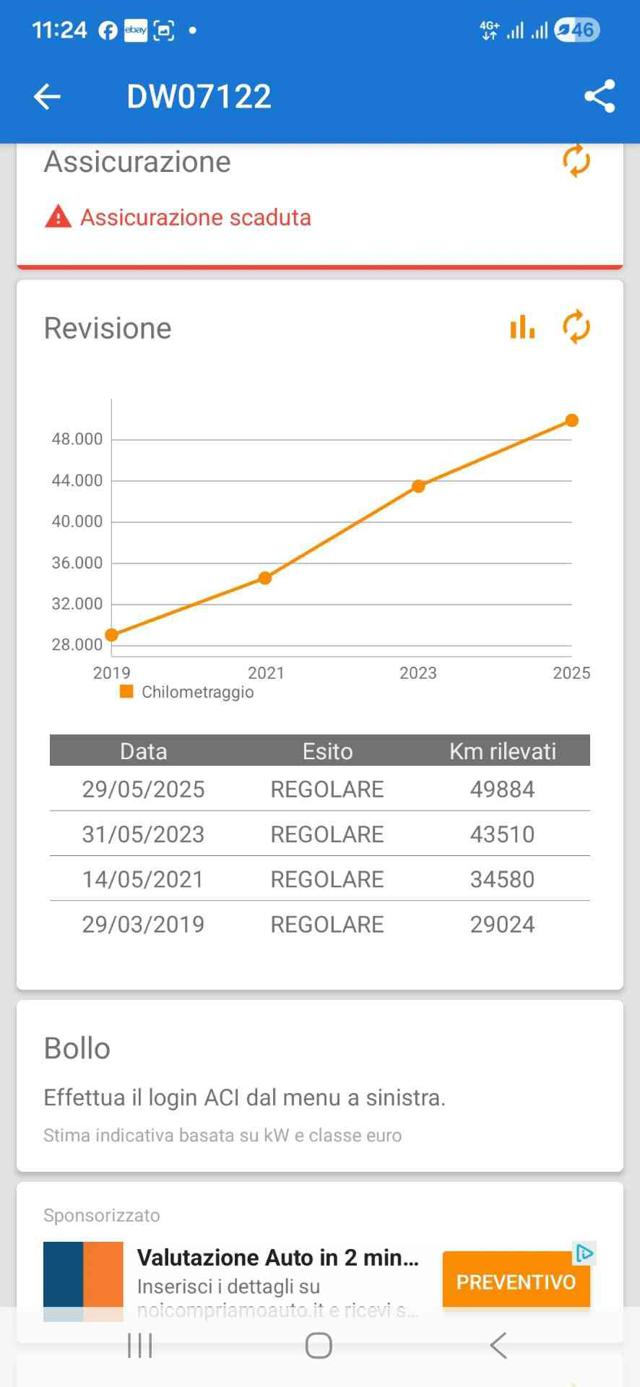Screen dimensions: 640x1387
Task: Open the AdChoices icon on the ad
Action: click(585, 1253)
